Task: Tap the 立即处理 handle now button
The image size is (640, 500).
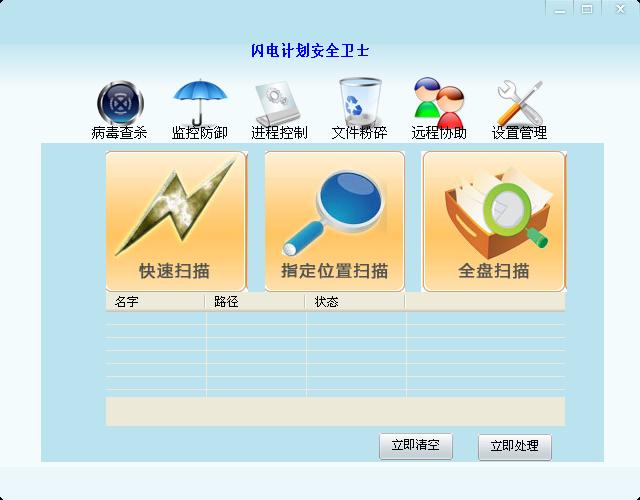Action: (x=514, y=447)
